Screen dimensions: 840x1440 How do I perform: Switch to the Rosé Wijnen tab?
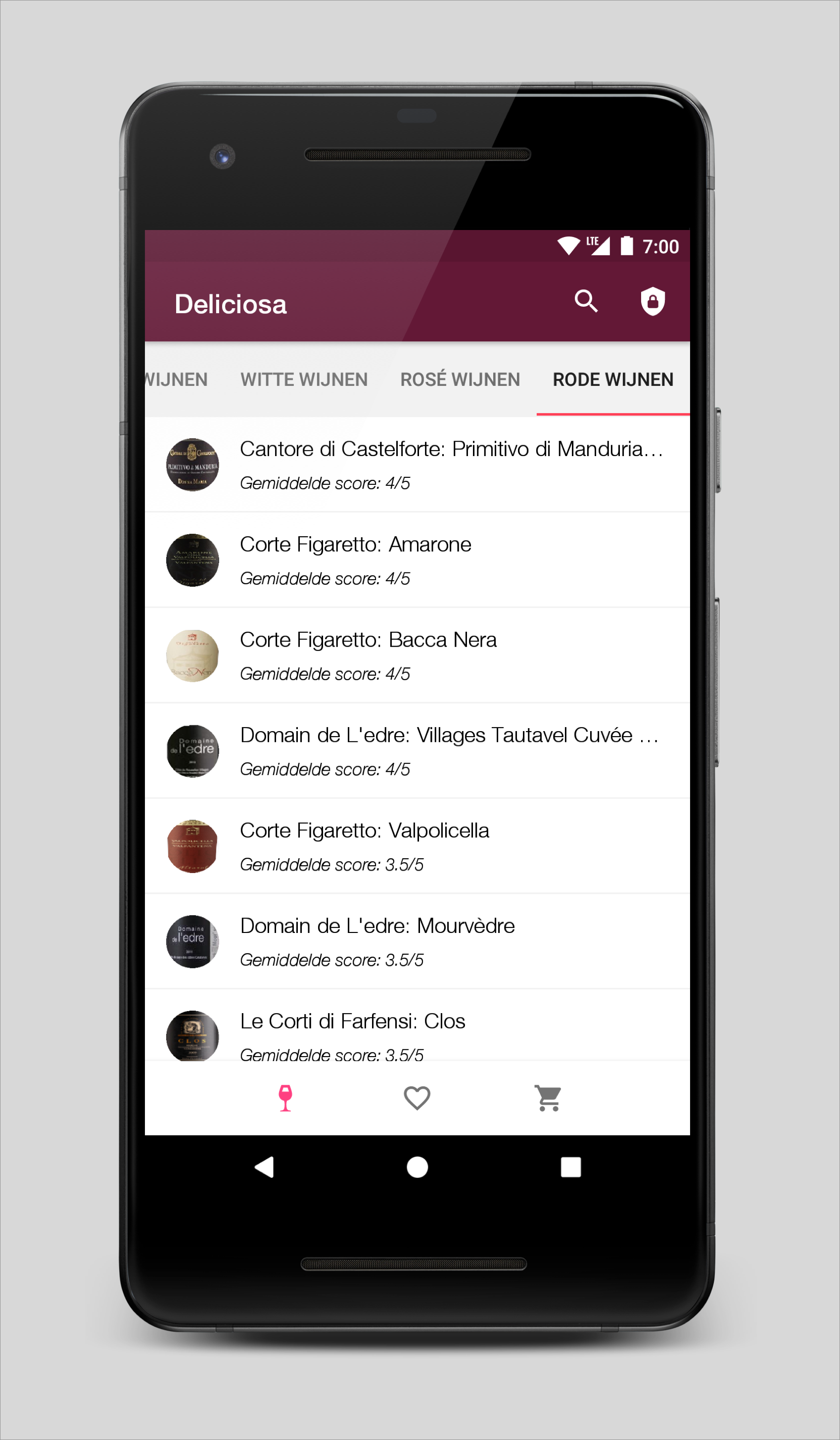click(x=460, y=379)
